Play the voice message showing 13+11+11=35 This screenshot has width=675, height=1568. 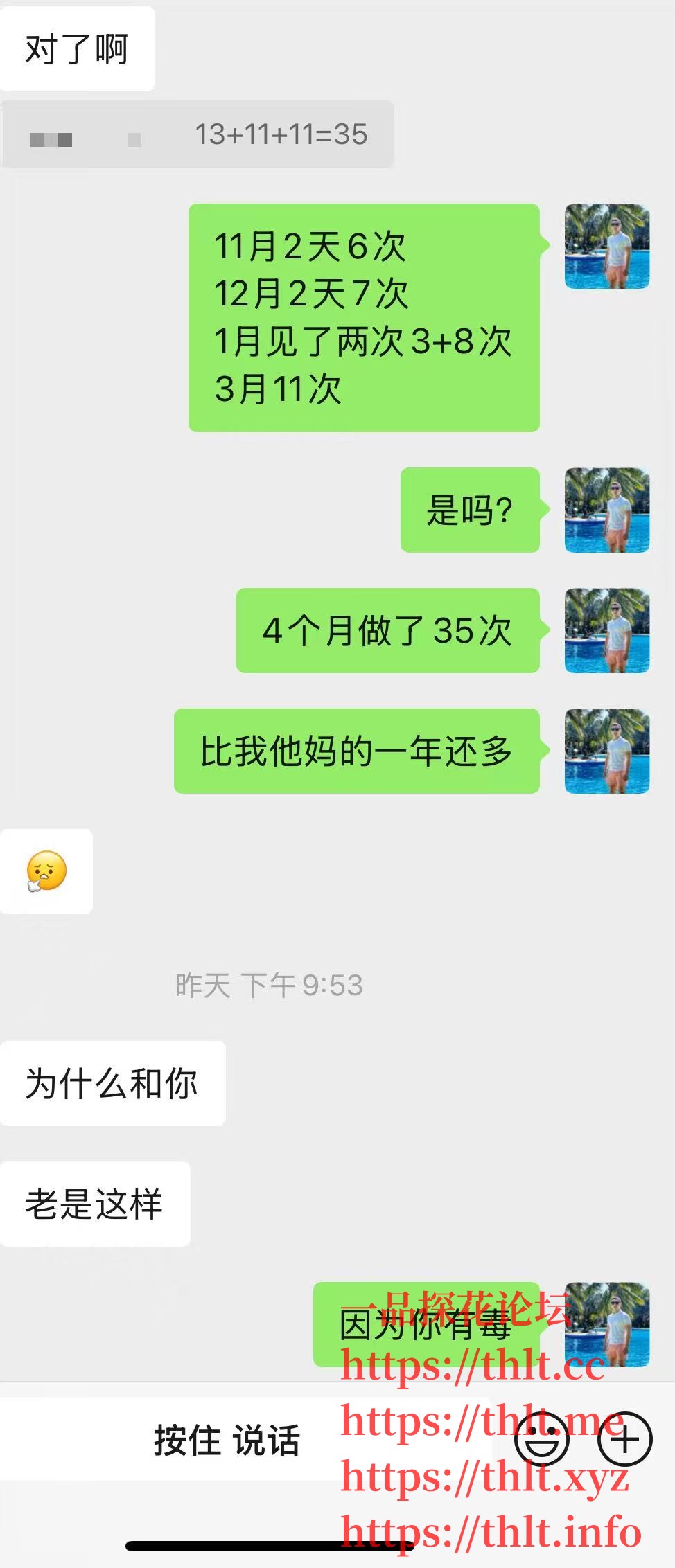point(196,136)
